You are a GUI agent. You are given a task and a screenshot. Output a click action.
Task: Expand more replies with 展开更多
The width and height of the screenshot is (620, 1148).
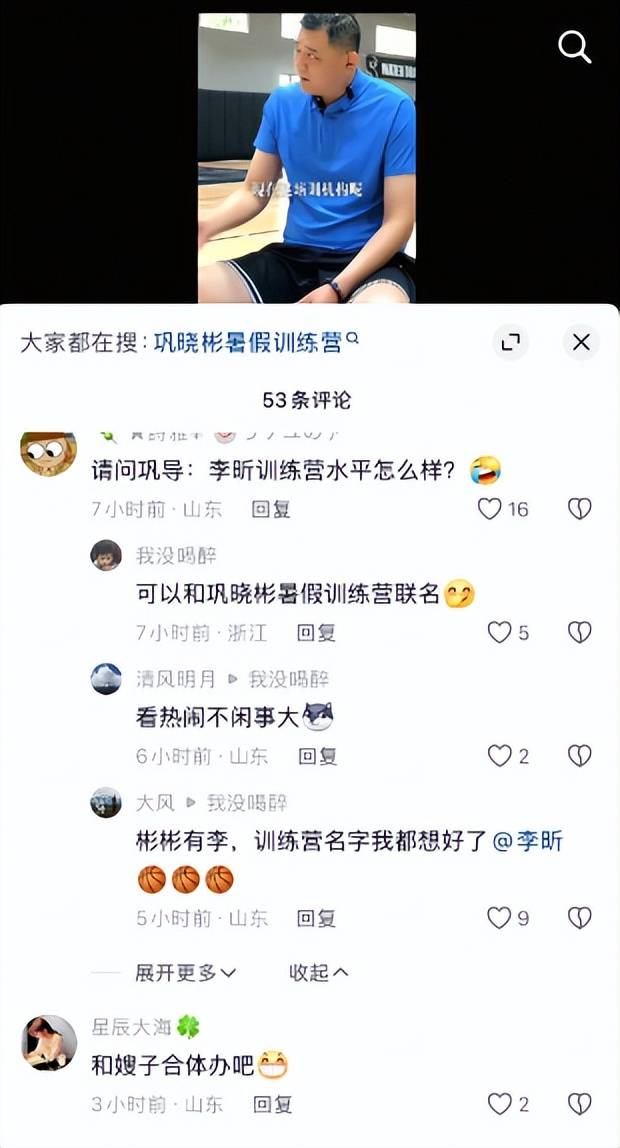(x=185, y=972)
